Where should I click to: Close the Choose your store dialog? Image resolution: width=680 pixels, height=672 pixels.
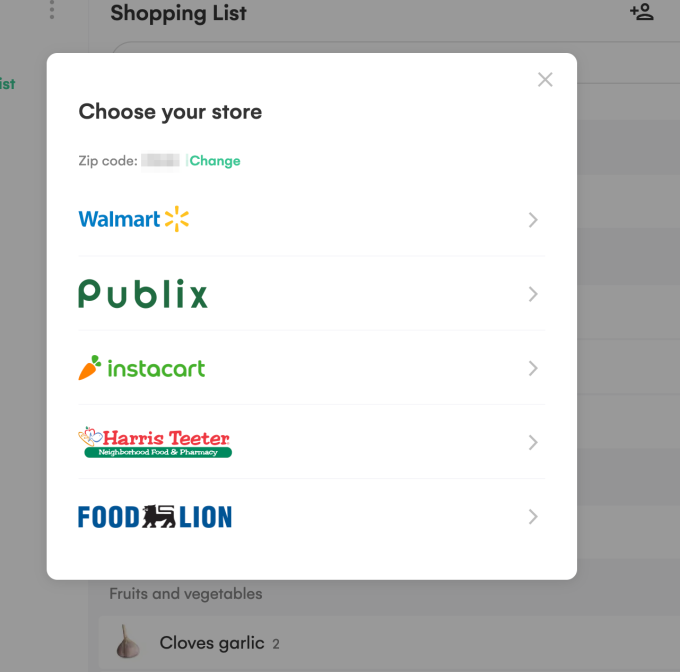(x=545, y=80)
